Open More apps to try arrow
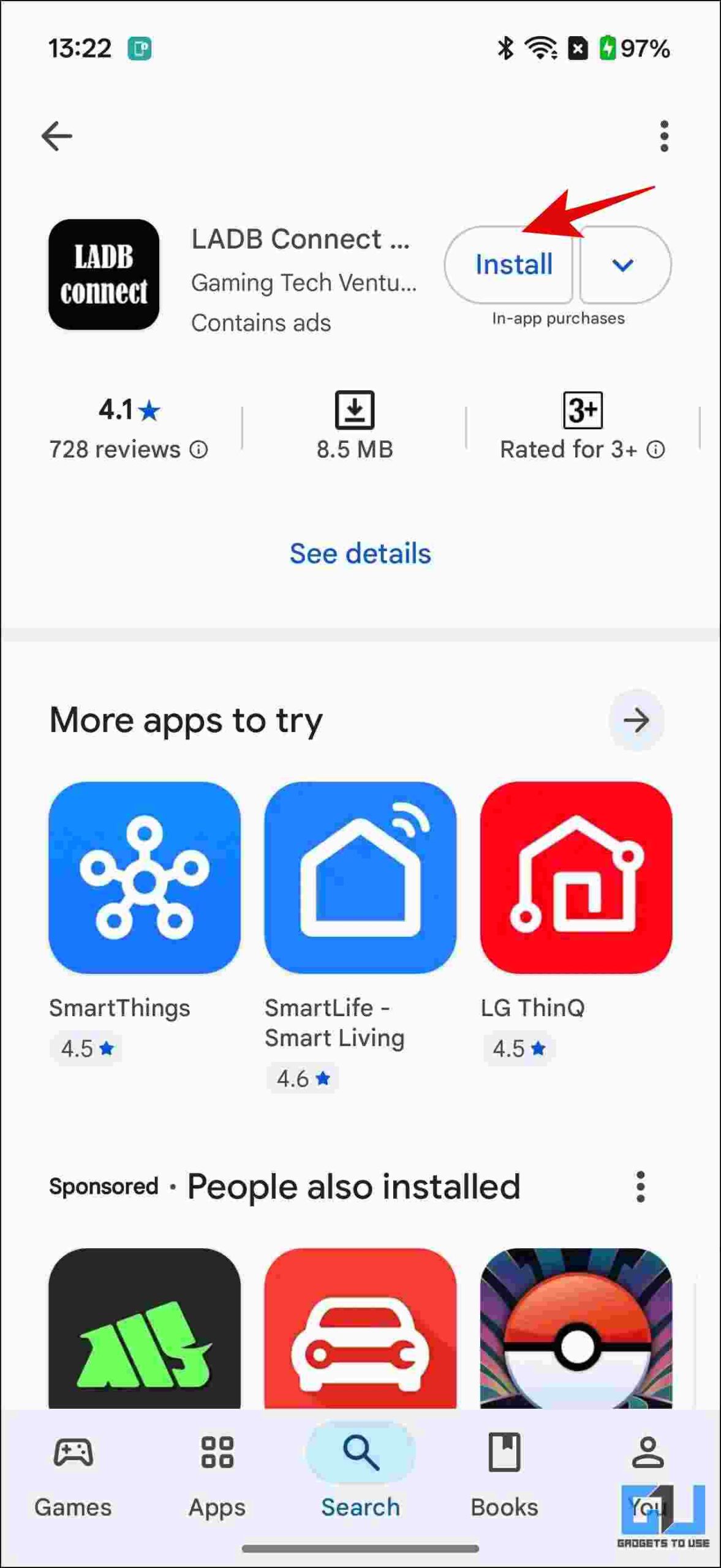The width and height of the screenshot is (721, 1568). pyautogui.click(x=636, y=720)
